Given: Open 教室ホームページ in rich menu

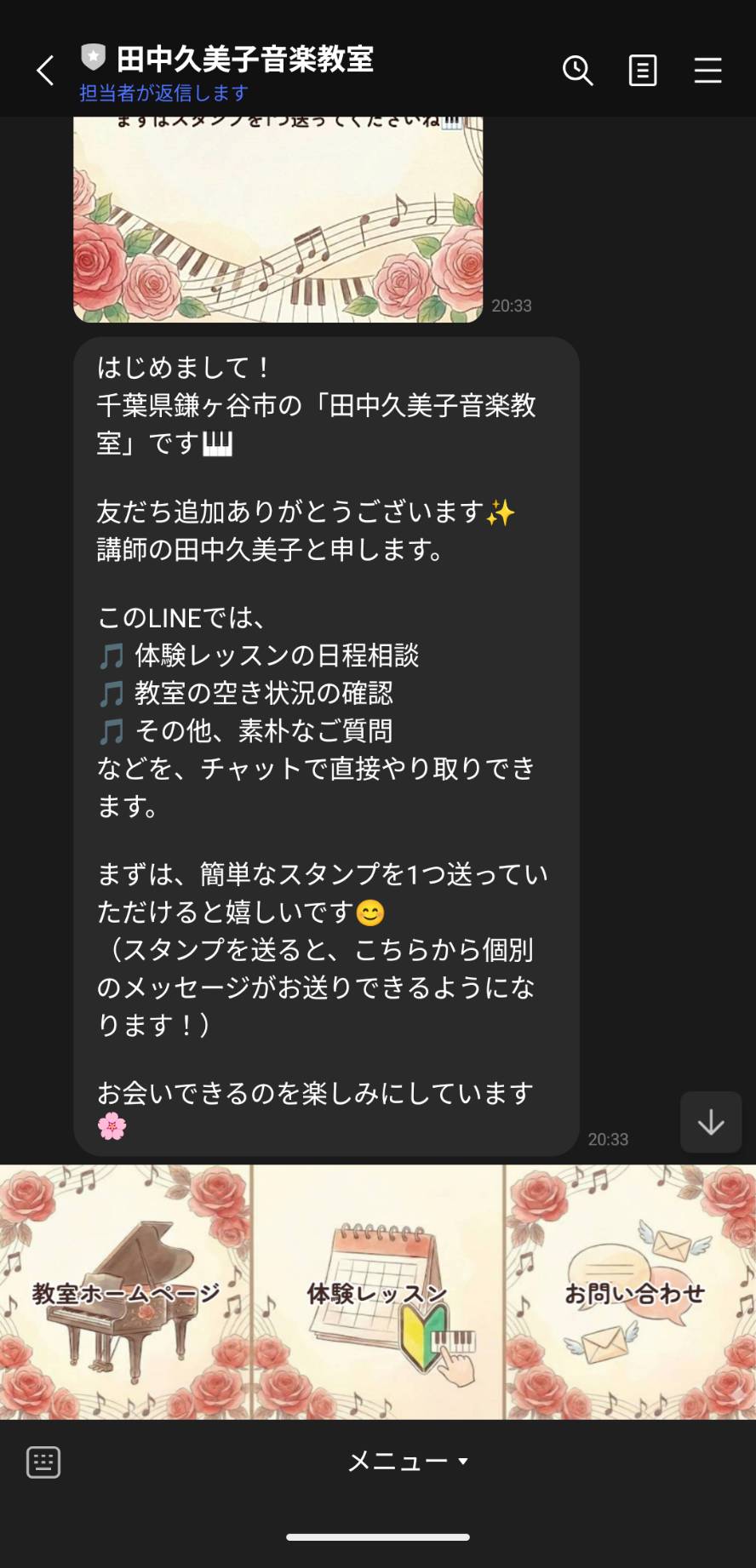Looking at the screenshot, I should pyautogui.click(x=126, y=1292).
